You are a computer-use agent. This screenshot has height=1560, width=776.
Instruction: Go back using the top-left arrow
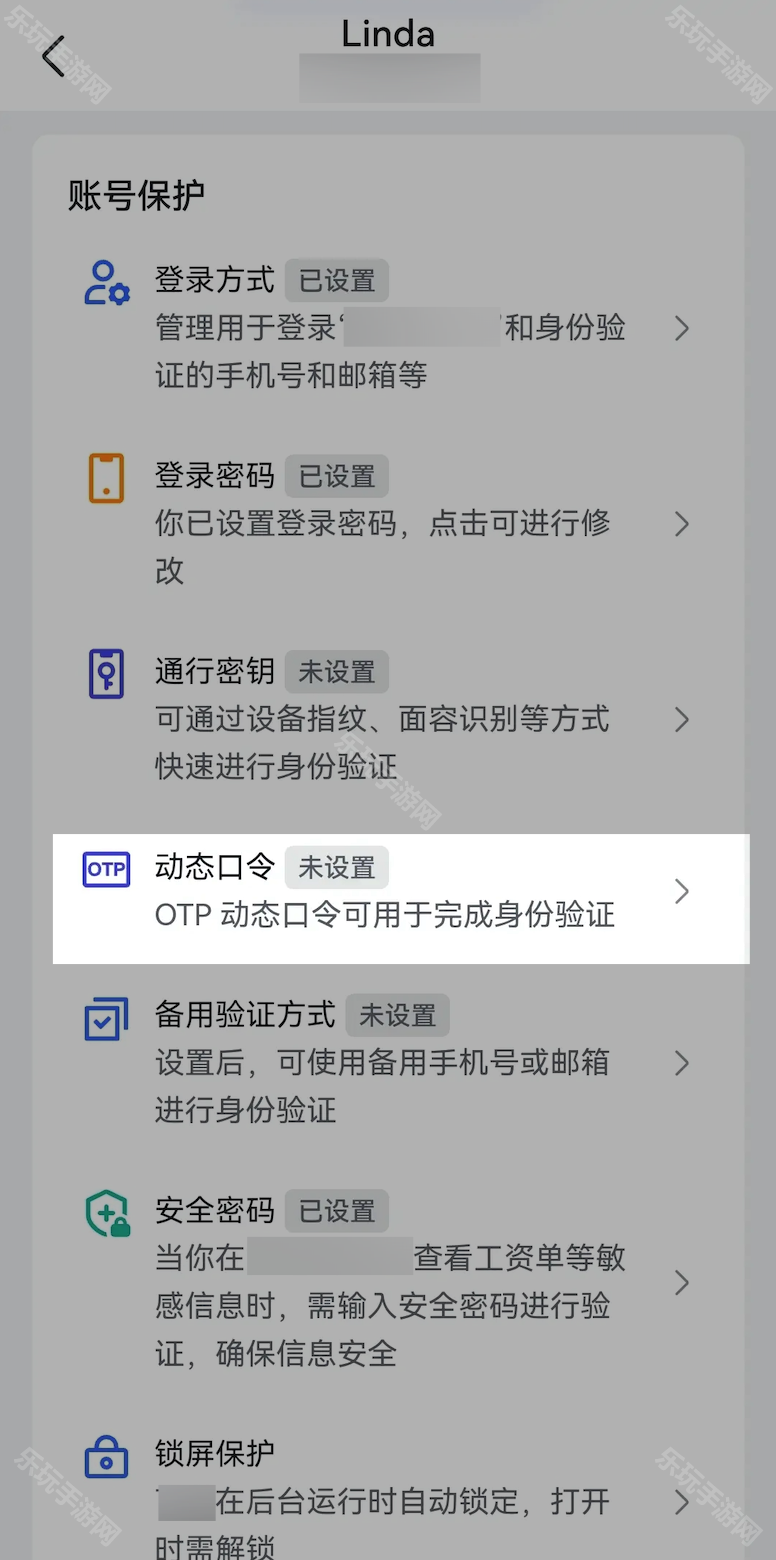point(54,56)
